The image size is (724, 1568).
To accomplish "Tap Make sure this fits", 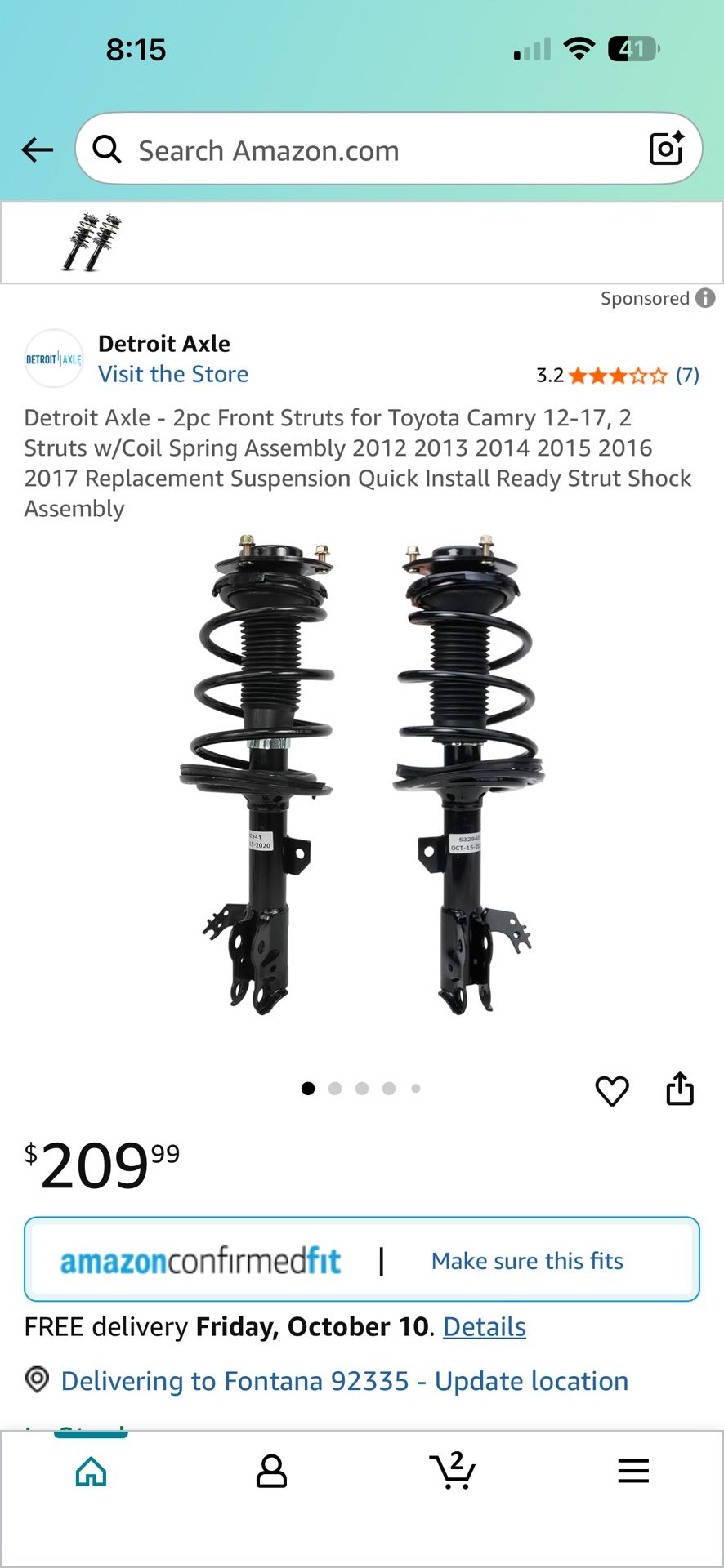I will [527, 1261].
